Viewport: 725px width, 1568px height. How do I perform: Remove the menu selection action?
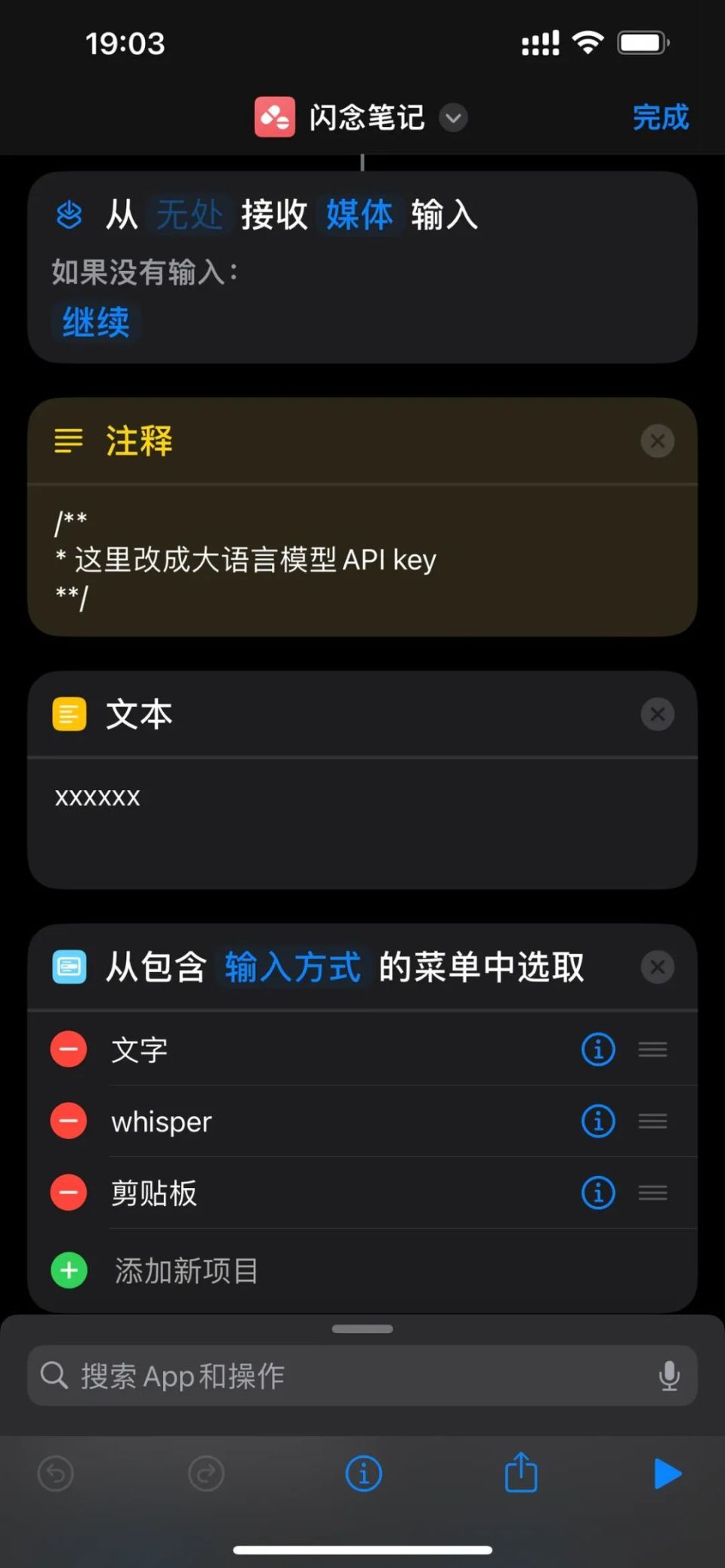click(x=657, y=967)
